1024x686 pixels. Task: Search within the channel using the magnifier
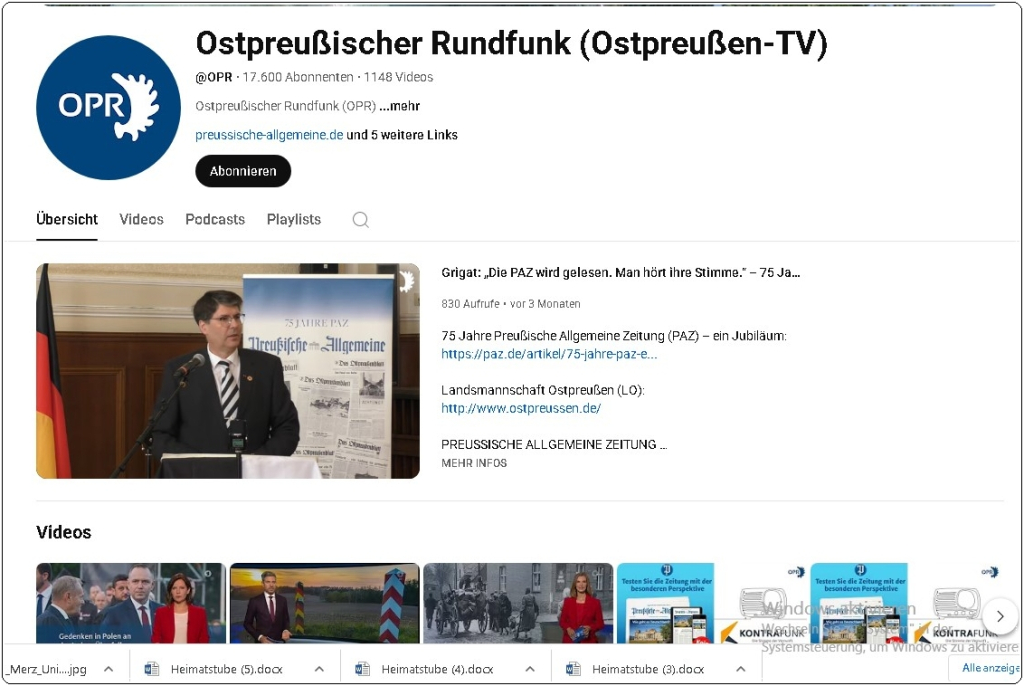(x=361, y=220)
